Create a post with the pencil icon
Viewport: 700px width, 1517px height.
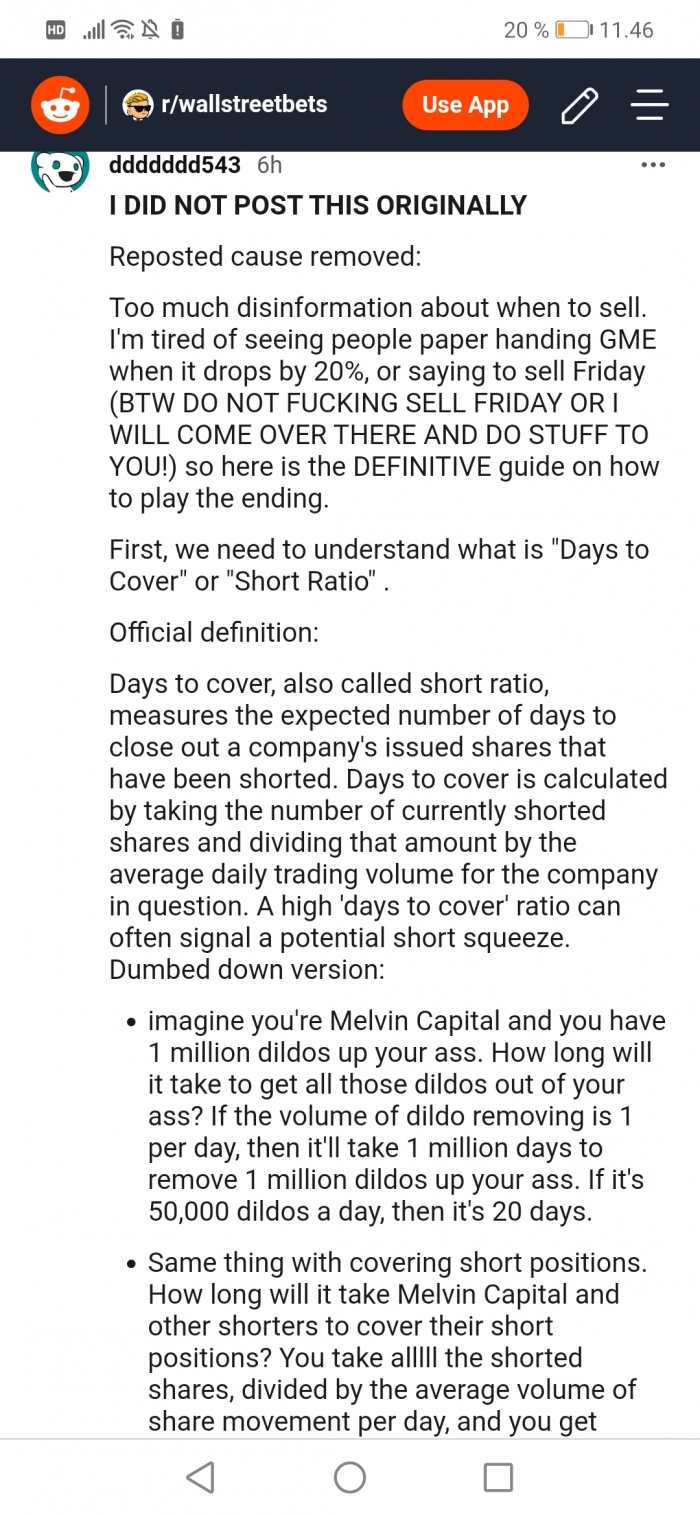pos(580,105)
